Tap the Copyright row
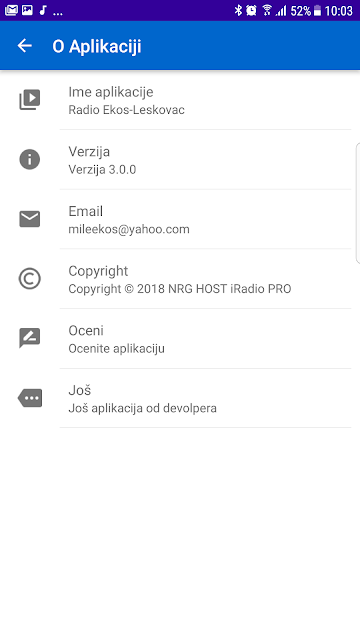 pos(180,279)
